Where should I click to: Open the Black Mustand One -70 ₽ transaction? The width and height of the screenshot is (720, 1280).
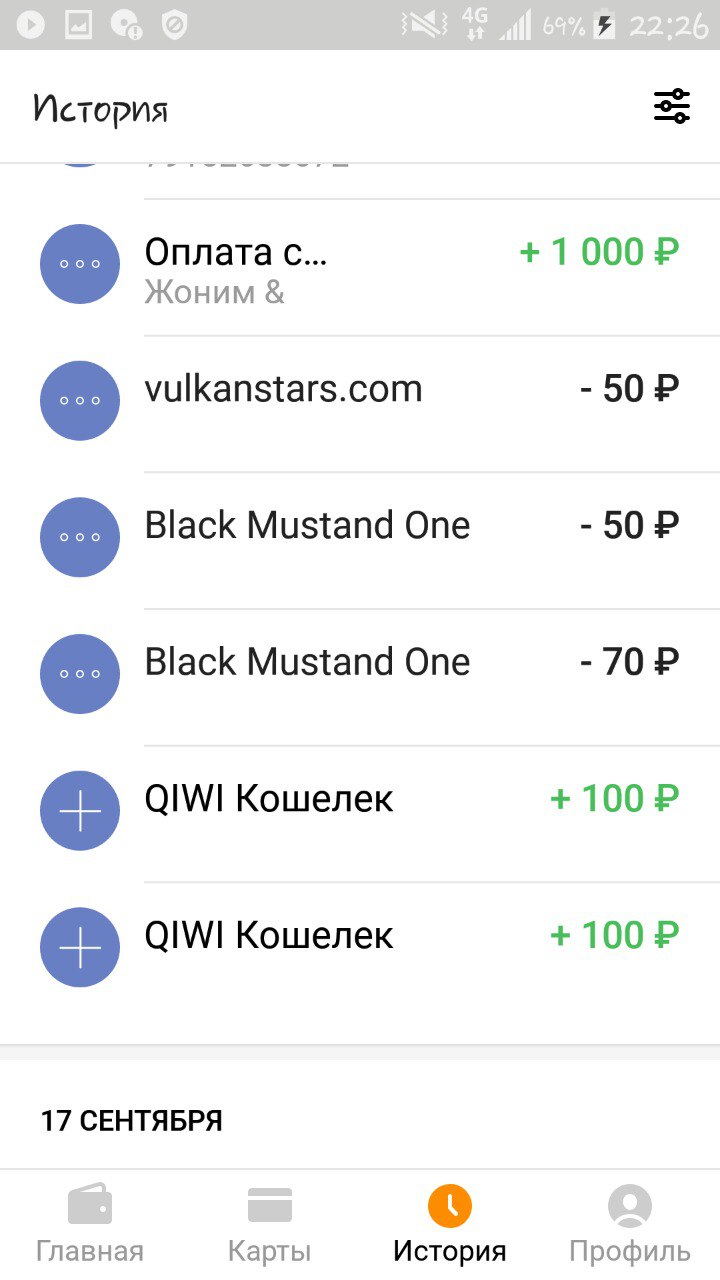coord(360,677)
